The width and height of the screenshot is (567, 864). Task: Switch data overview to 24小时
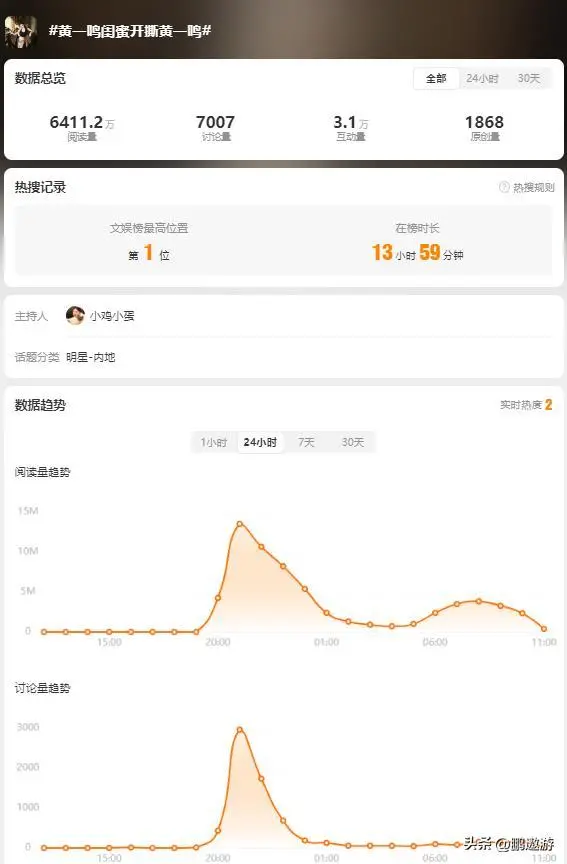482,78
